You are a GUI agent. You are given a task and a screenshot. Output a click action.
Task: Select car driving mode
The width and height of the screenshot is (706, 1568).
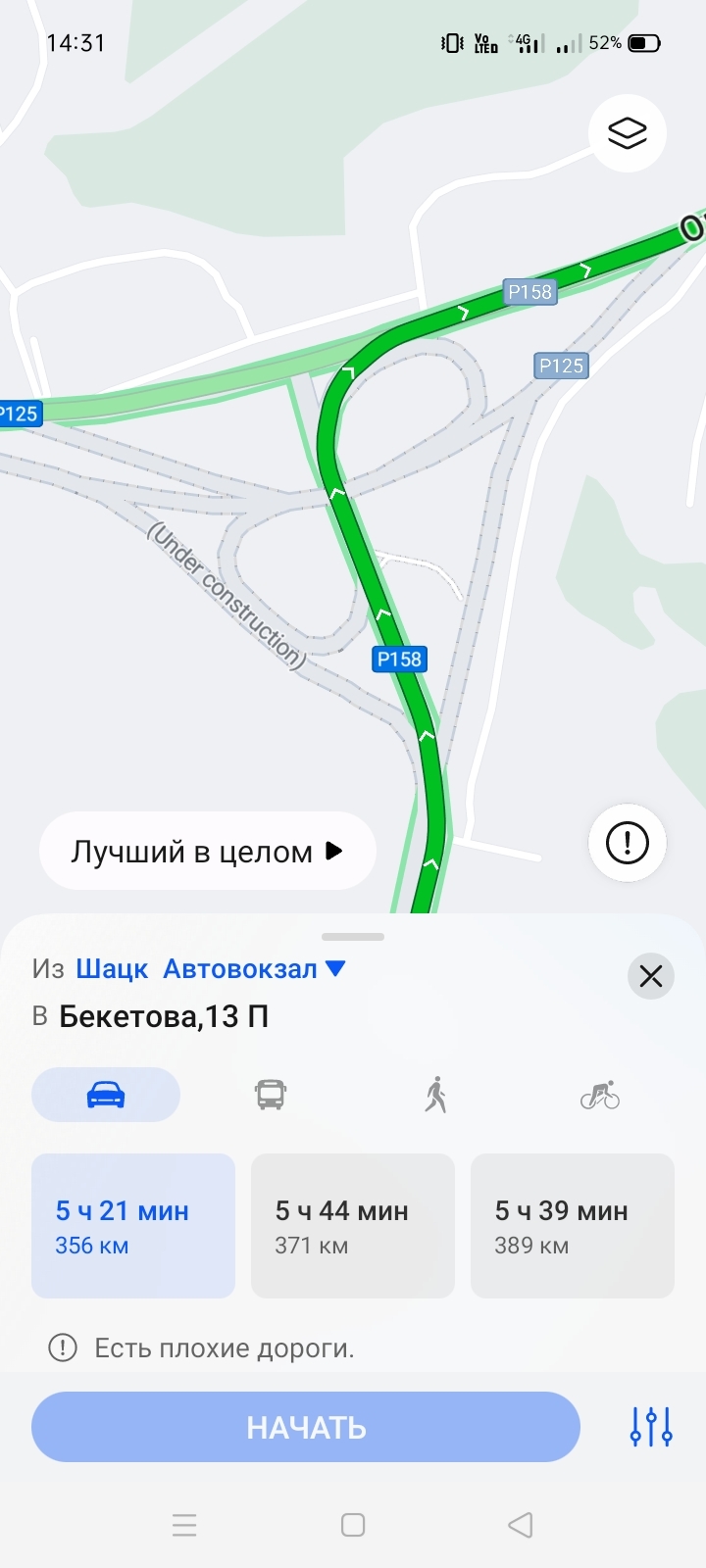point(106,1095)
